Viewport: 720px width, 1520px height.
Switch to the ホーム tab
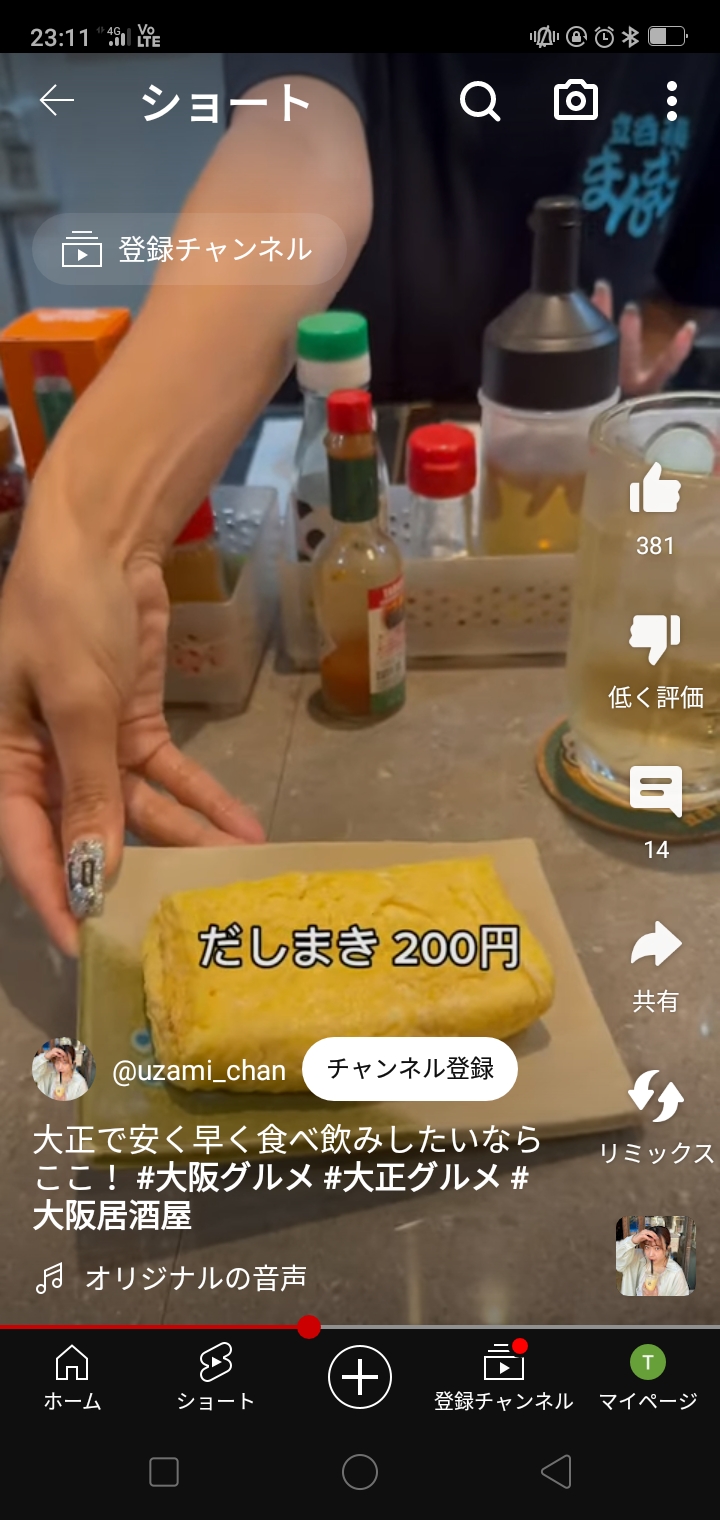72,1377
